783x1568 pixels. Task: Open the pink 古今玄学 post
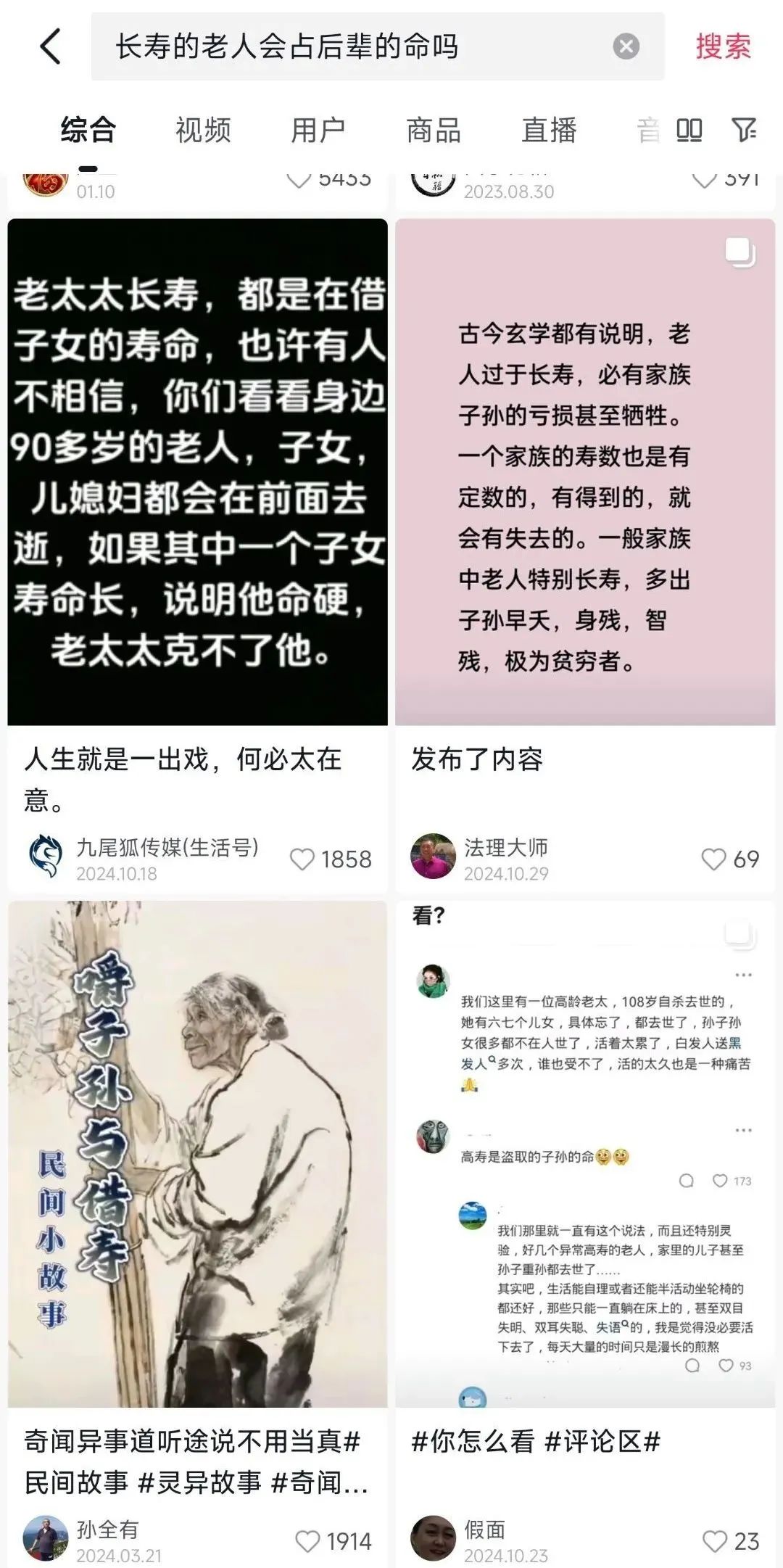(x=585, y=471)
